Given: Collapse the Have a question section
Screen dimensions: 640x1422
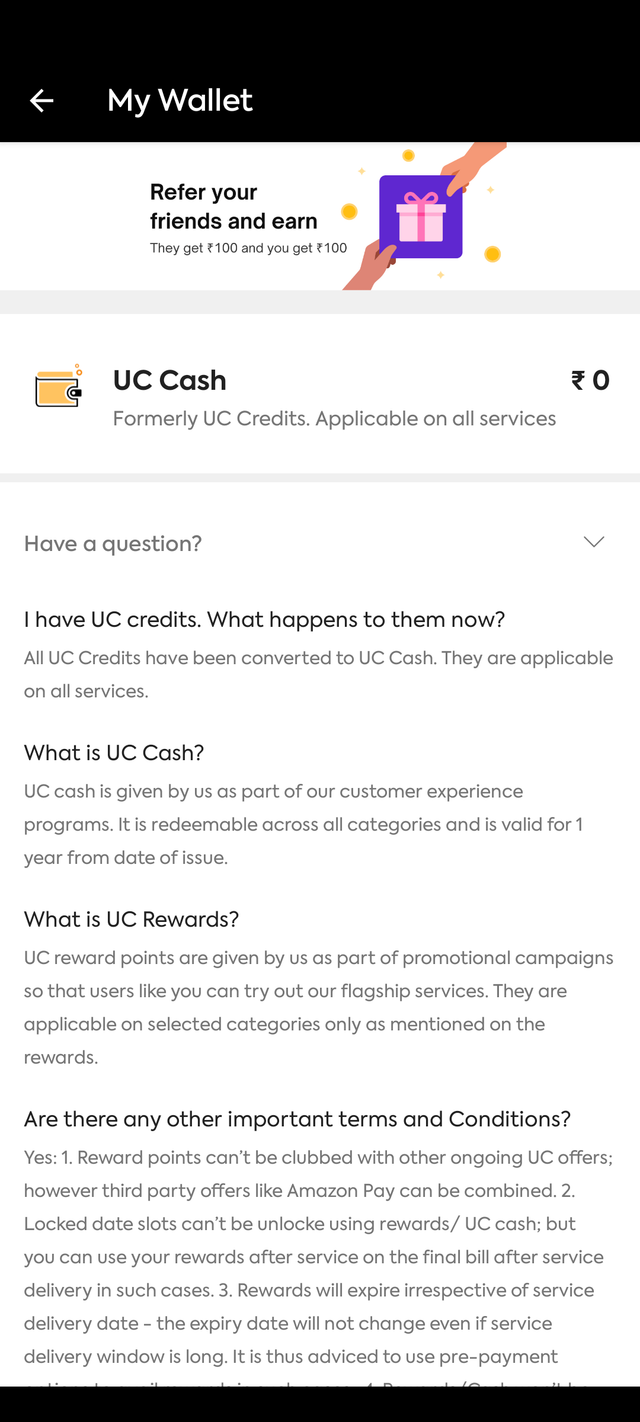Looking at the screenshot, I should (x=593, y=542).
